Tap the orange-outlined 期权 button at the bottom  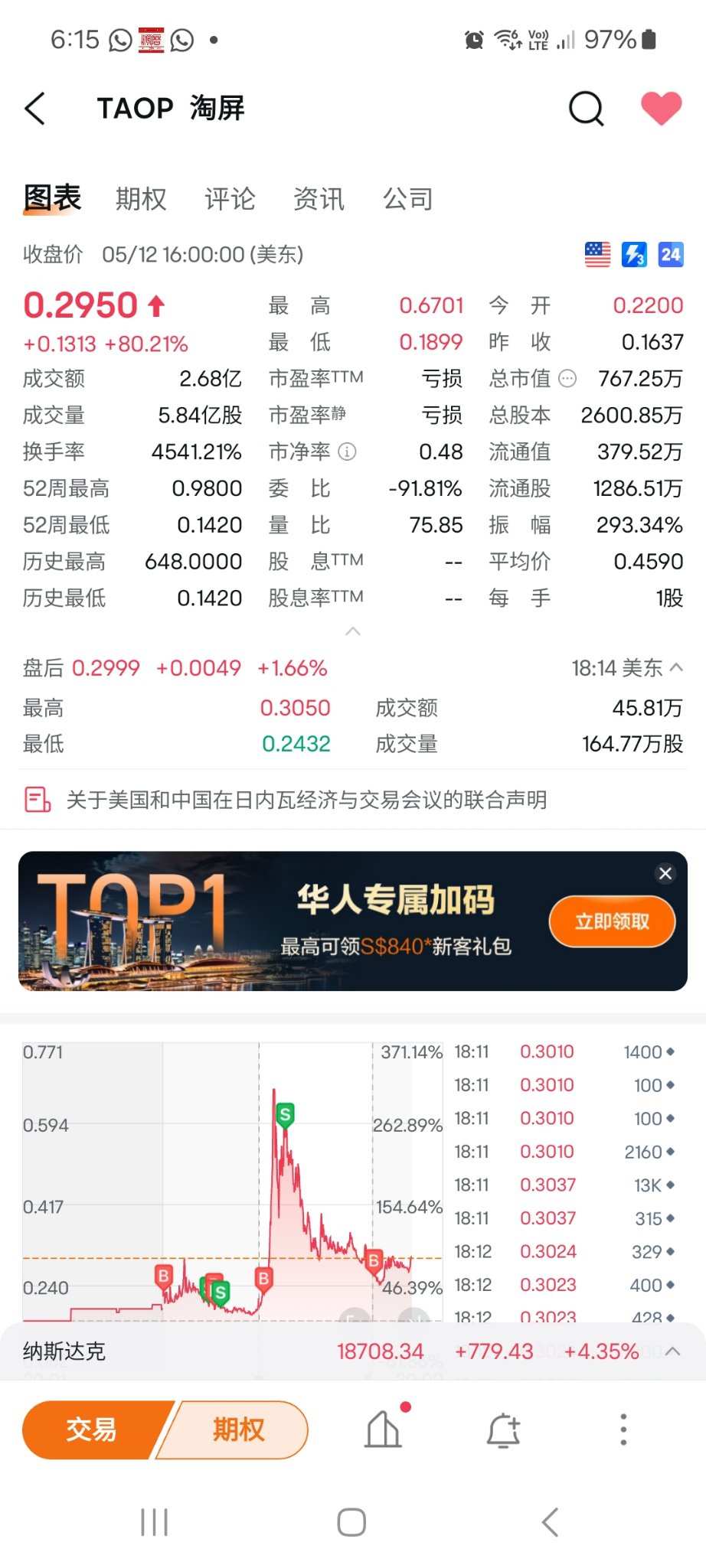pyautogui.click(x=238, y=1429)
